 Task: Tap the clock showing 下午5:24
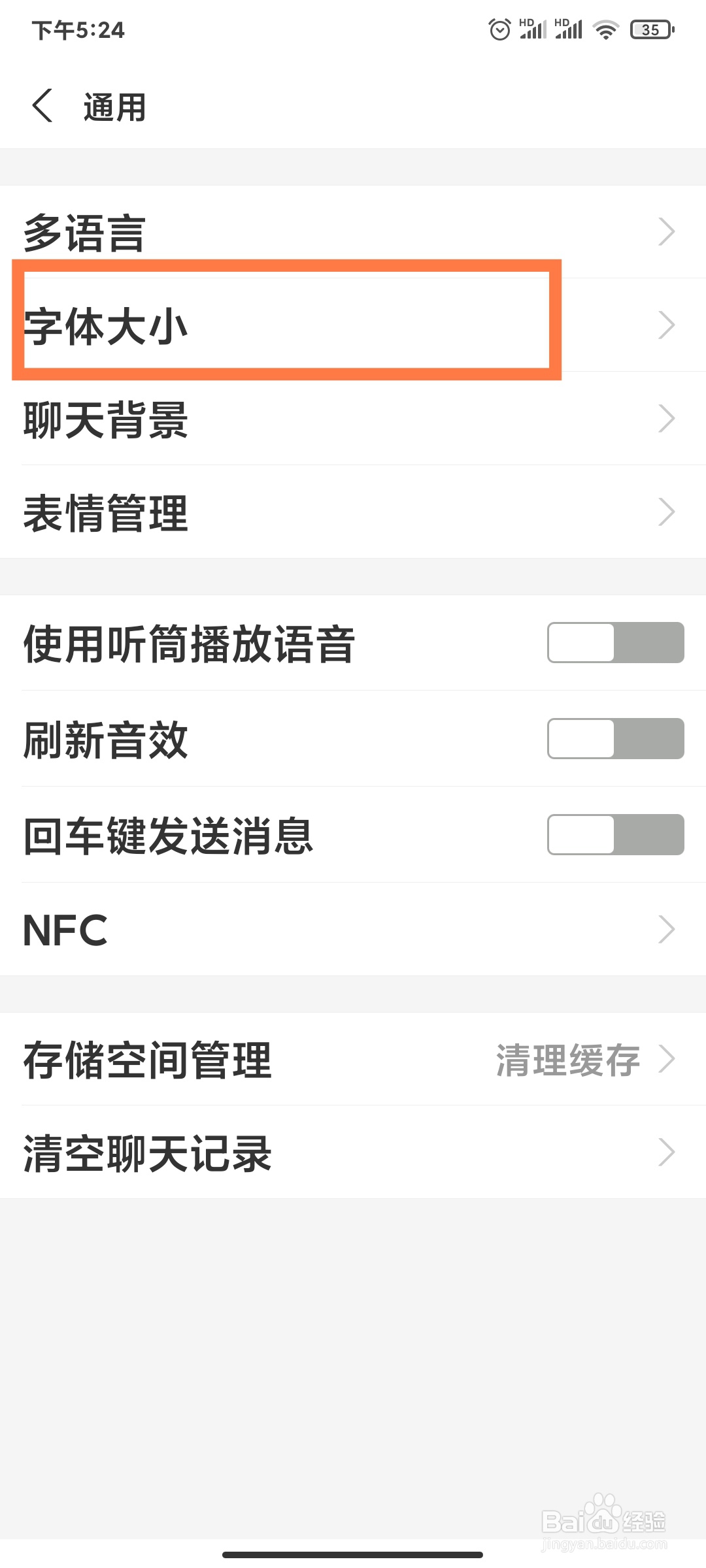(78, 31)
